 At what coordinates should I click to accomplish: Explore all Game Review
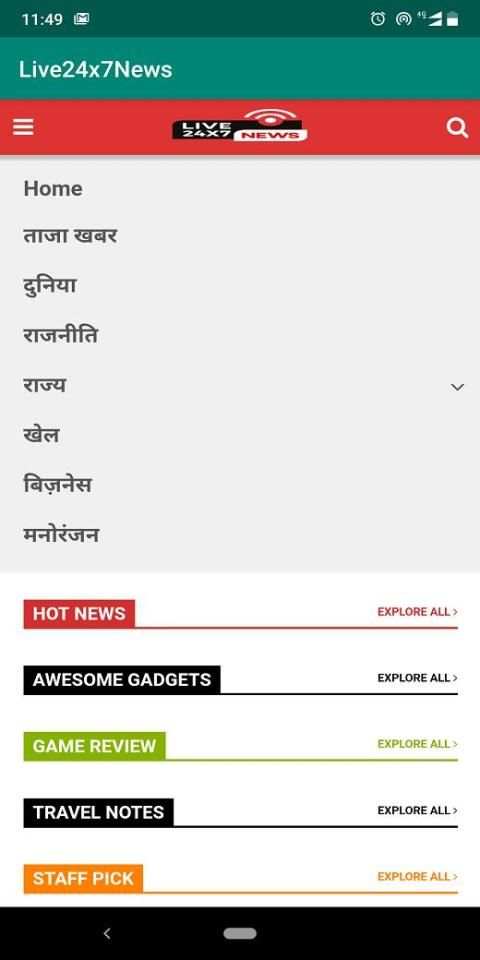coord(417,744)
